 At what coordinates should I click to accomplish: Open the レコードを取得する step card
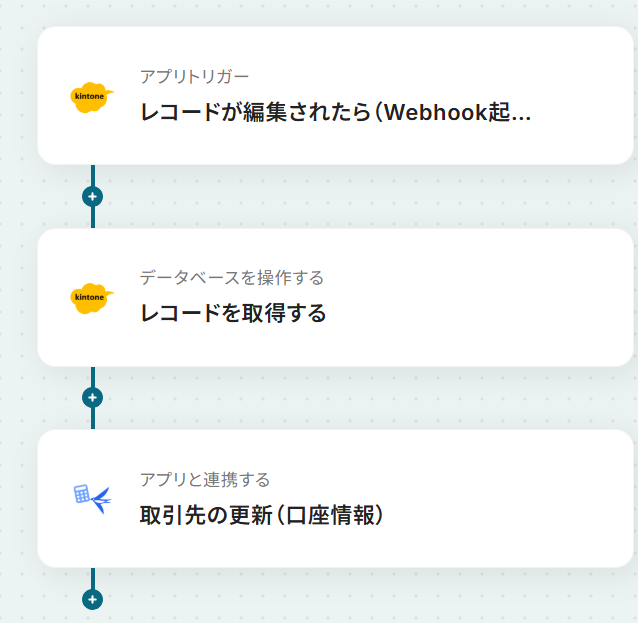click(x=335, y=298)
